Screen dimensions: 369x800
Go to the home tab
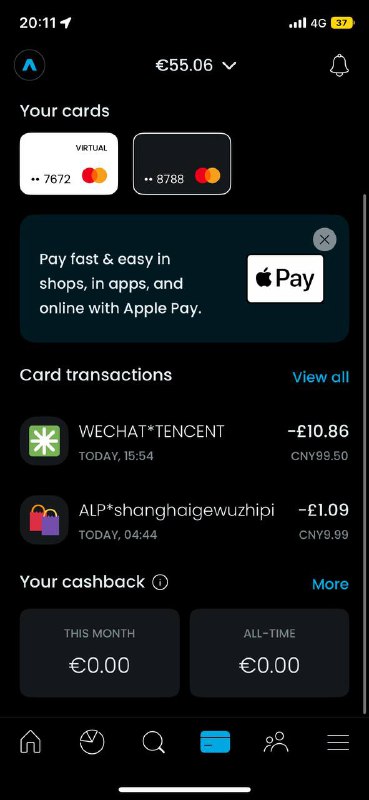point(31,742)
